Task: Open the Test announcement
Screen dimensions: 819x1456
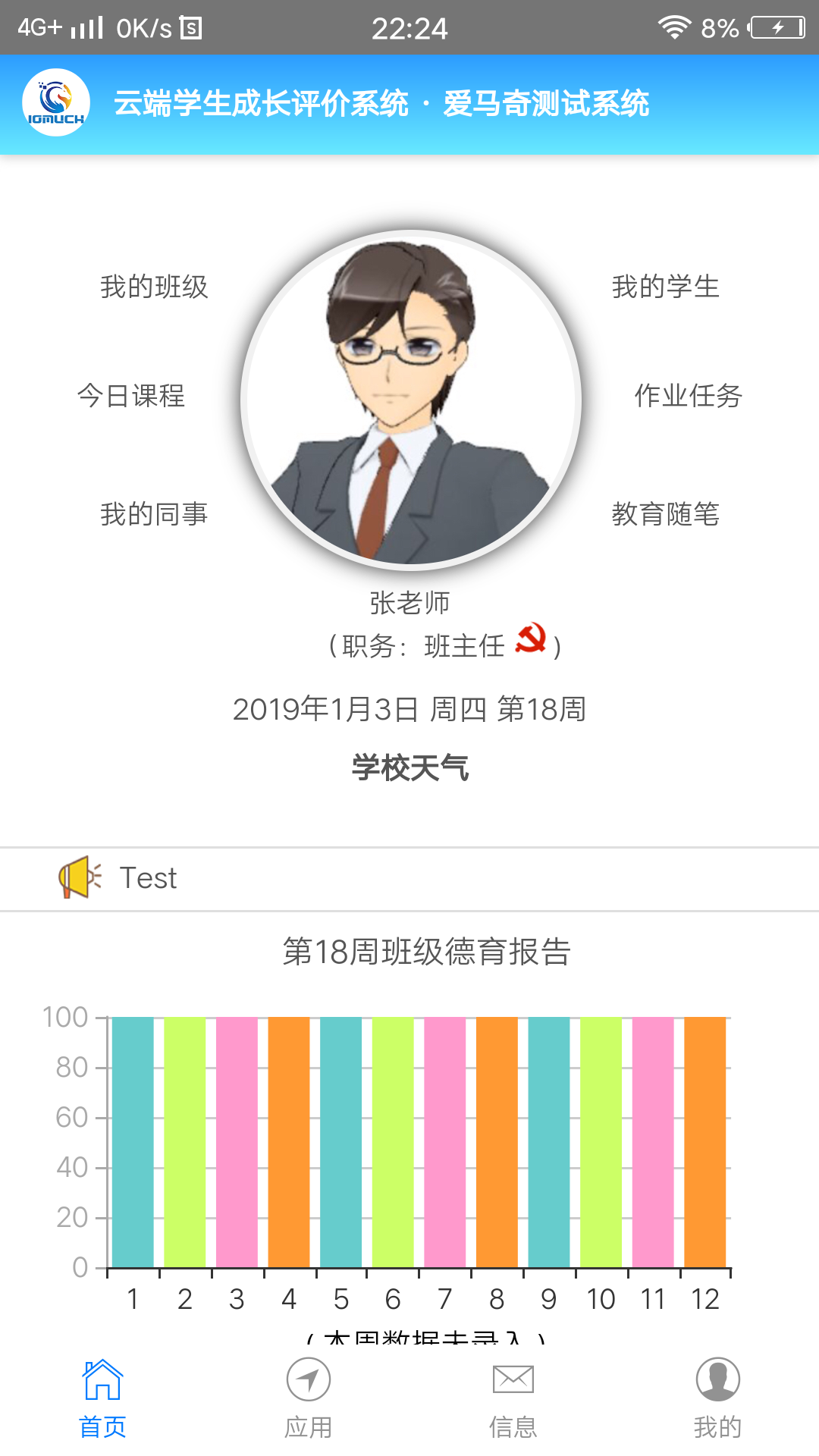Action: point(149,878)
